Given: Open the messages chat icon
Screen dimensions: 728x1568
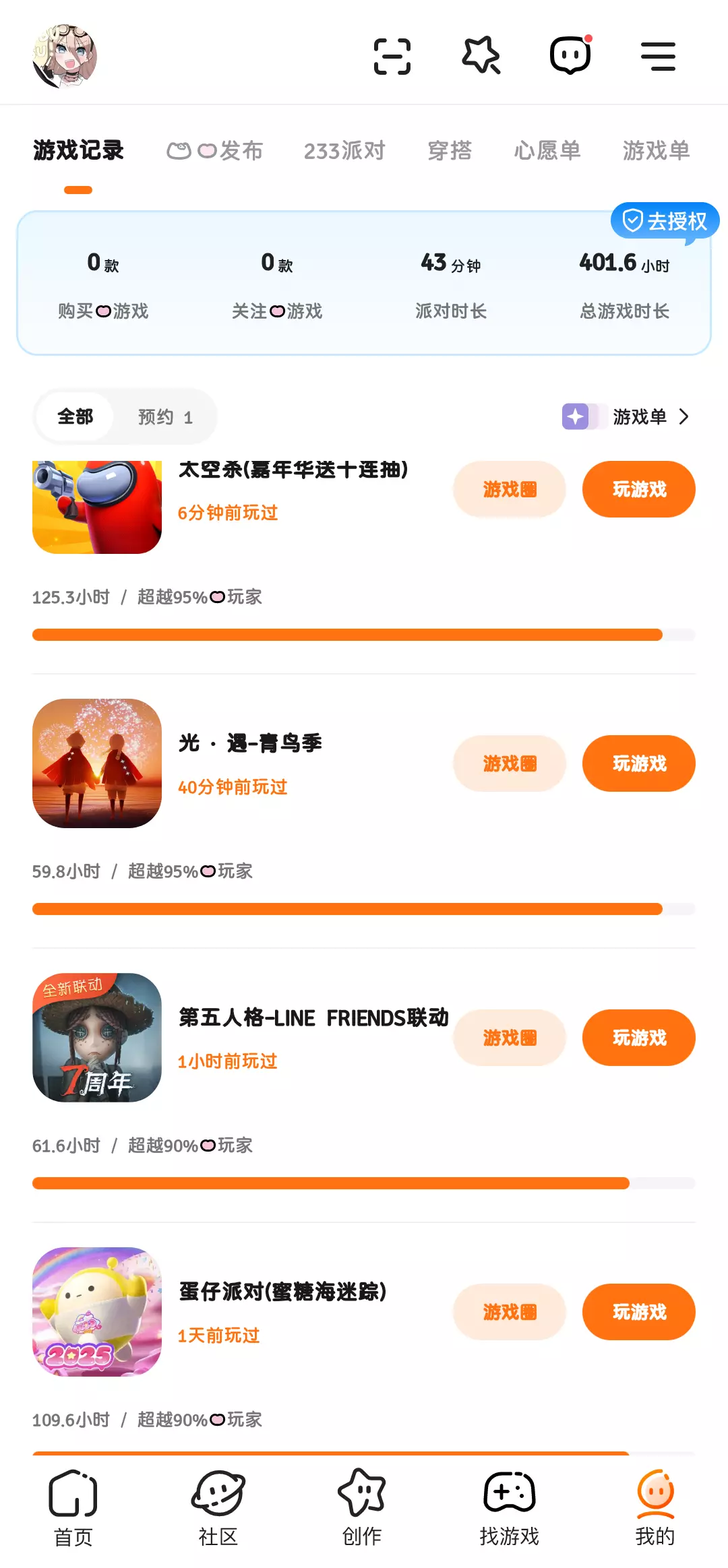Looking at the screenshot, I should (570, 55).
